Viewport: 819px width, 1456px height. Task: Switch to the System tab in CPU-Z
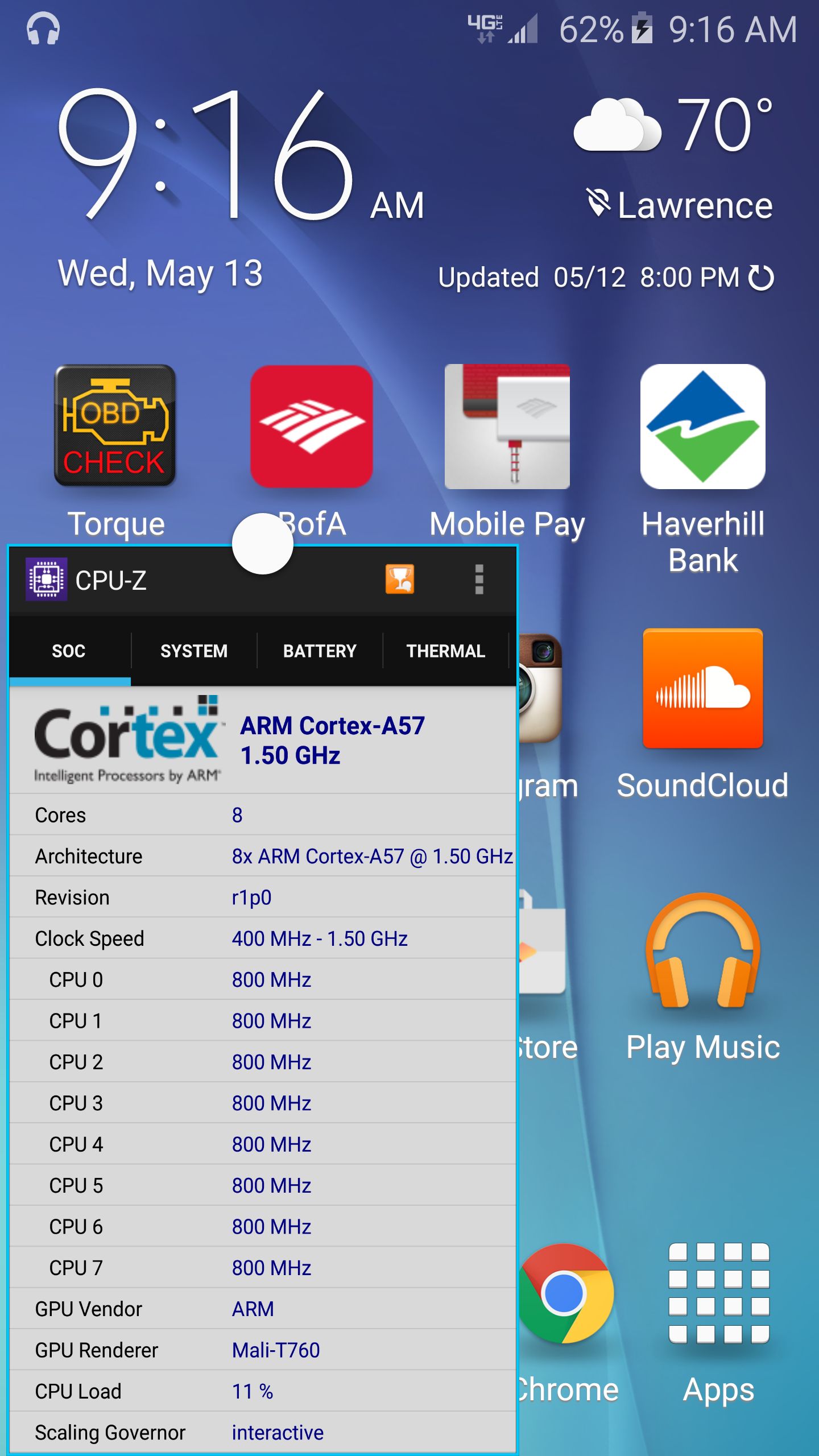click(194, 651)
